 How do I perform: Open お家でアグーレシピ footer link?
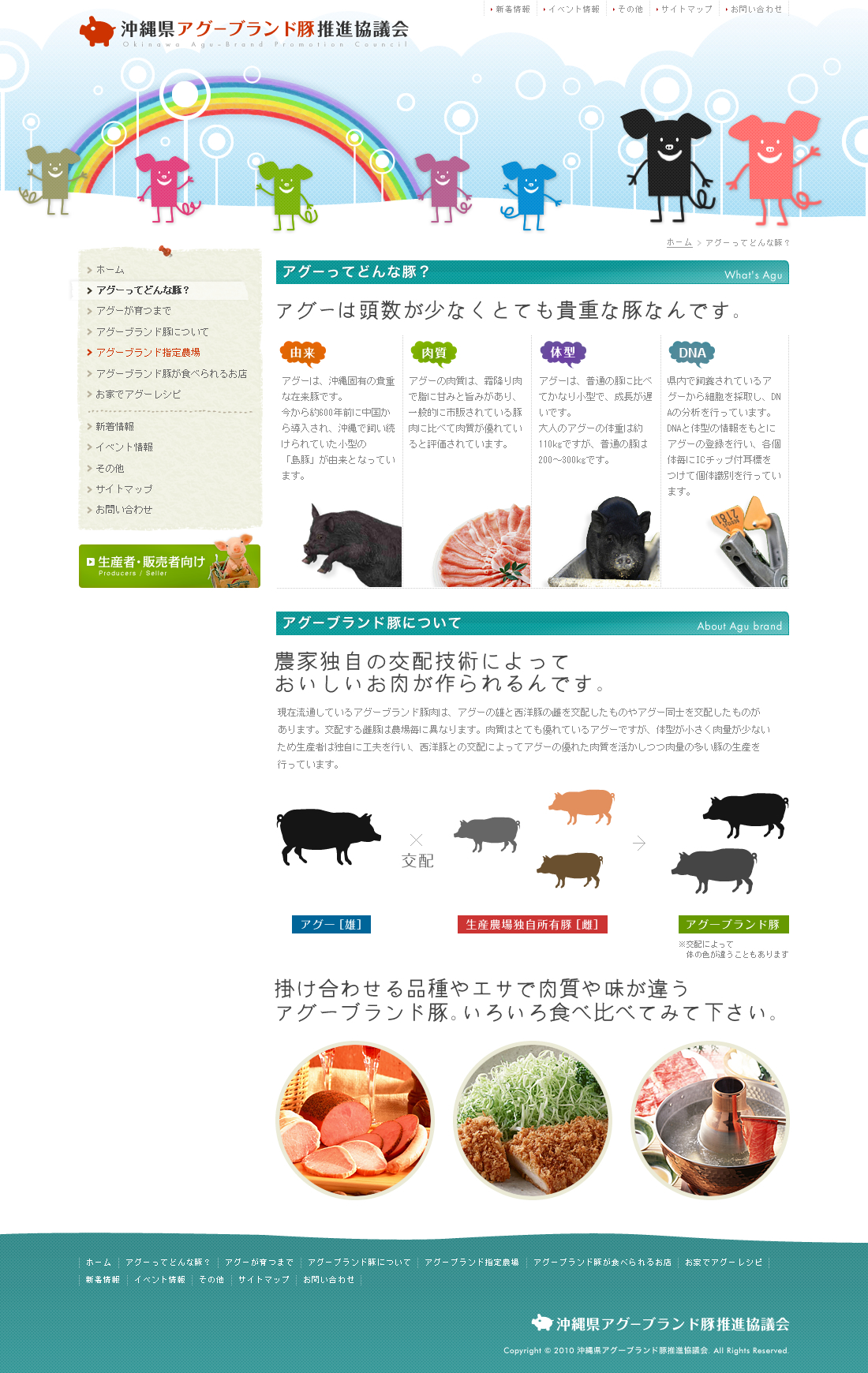point(724,1263)
